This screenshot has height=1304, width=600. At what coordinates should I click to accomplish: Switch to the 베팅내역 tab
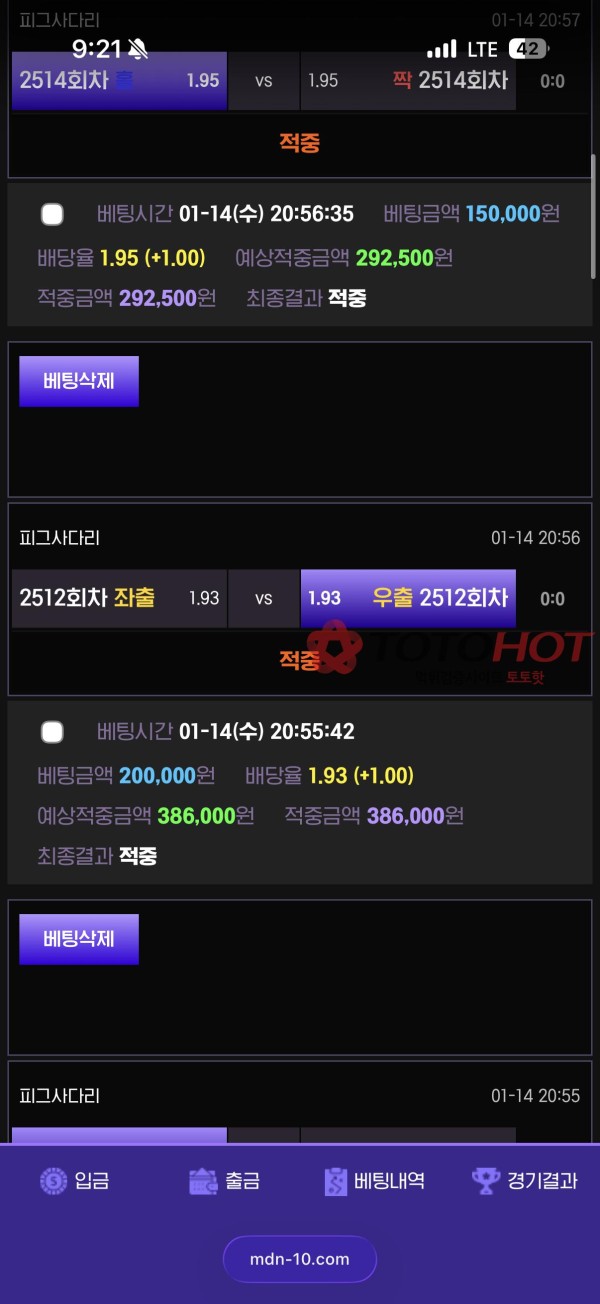click(x=375, y=1180)
